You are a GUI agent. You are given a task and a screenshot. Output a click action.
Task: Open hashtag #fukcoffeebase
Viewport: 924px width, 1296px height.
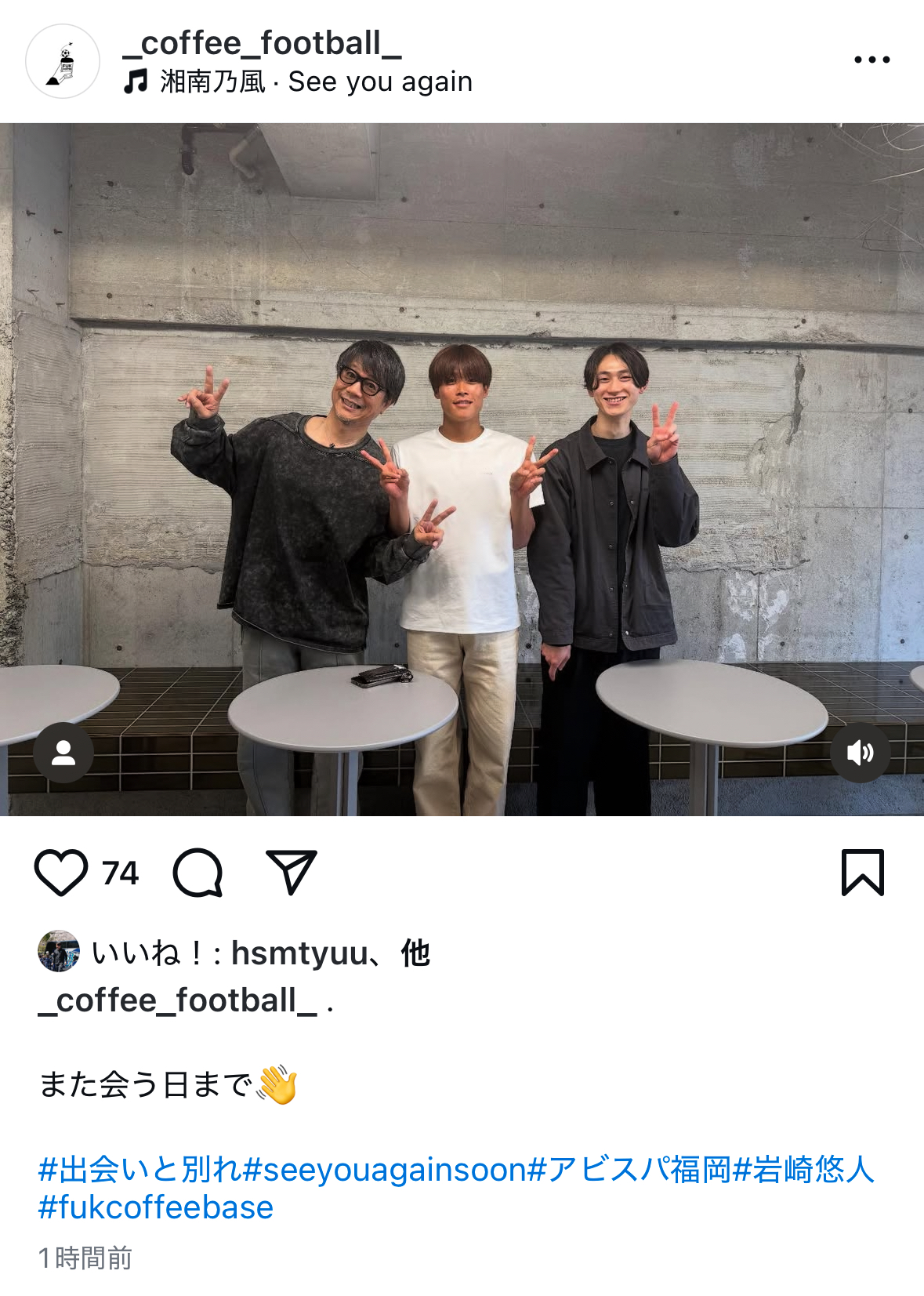coord(156,1207)
